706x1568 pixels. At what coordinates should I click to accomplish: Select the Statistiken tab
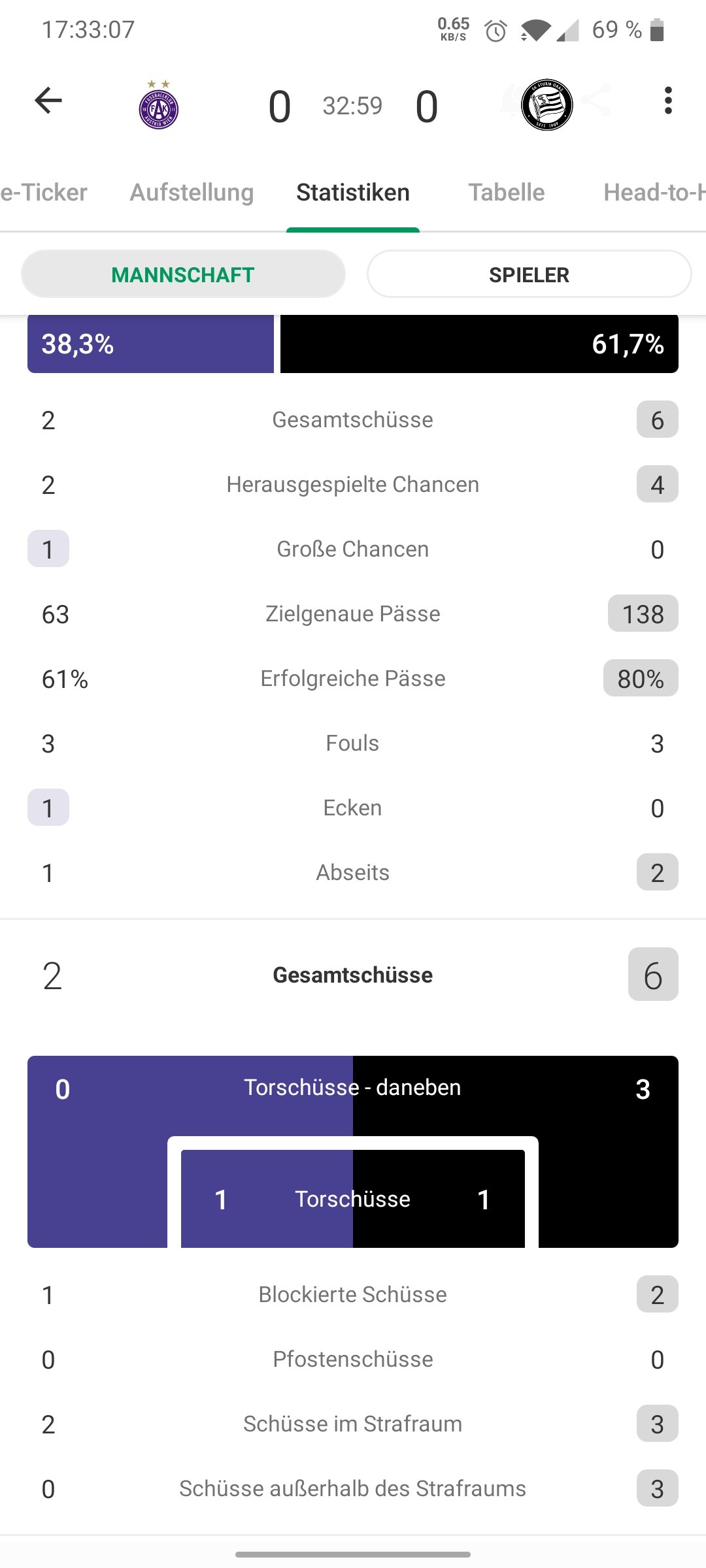tap(353, 192)
